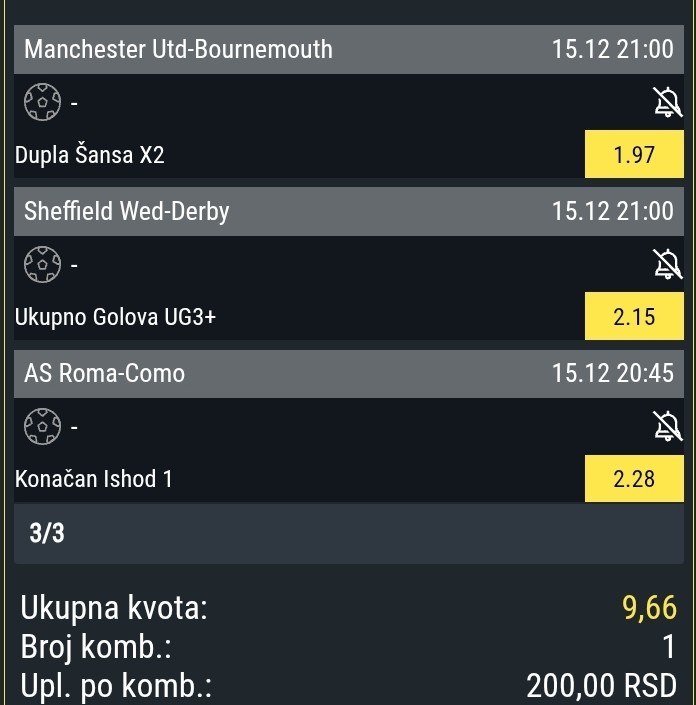Open the Sheffield Wed-Derby match row

pyautogui.click(x=348, y=211)
